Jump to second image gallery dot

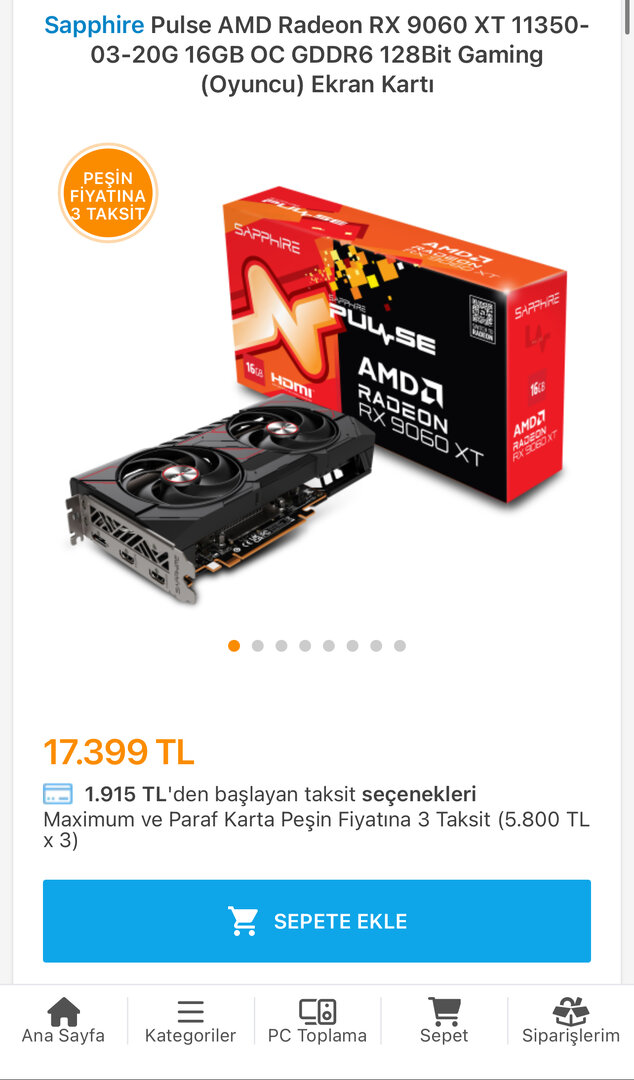[x=257, y=646]
